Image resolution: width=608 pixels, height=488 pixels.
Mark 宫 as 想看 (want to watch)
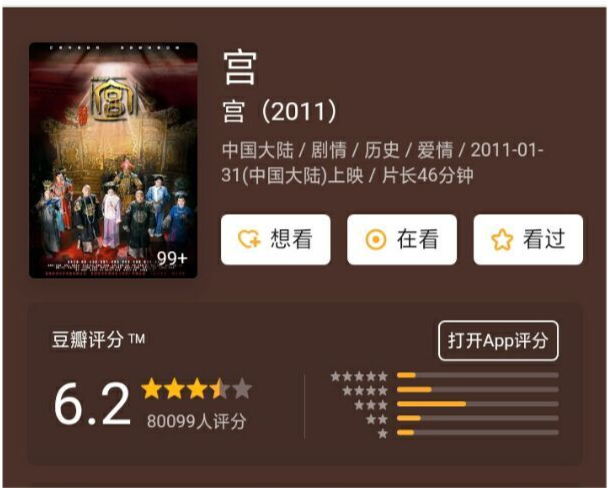click(x=275, y=240)
